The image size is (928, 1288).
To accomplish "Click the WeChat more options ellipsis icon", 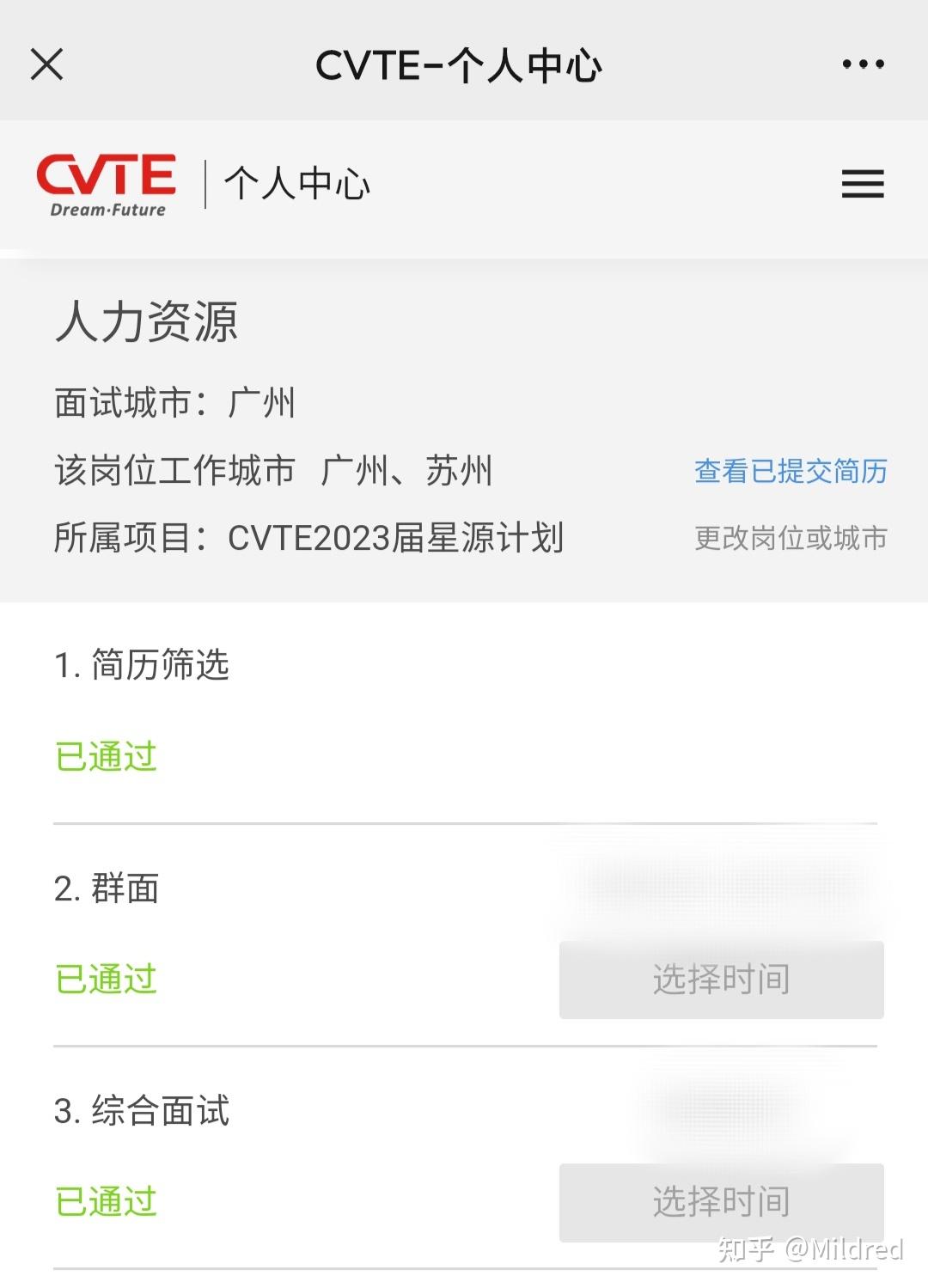I will (862, 64).
